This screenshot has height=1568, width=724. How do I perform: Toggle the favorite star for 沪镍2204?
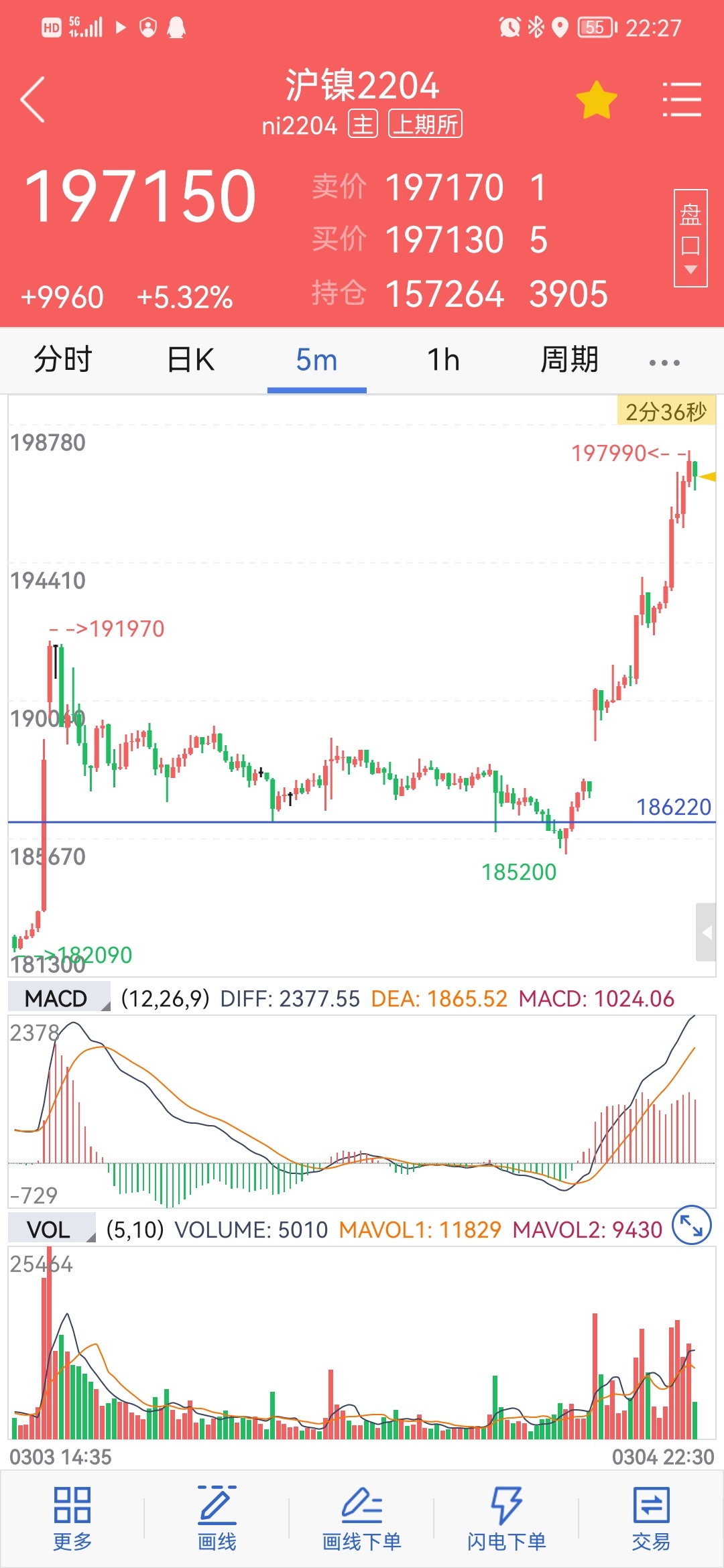596,101
